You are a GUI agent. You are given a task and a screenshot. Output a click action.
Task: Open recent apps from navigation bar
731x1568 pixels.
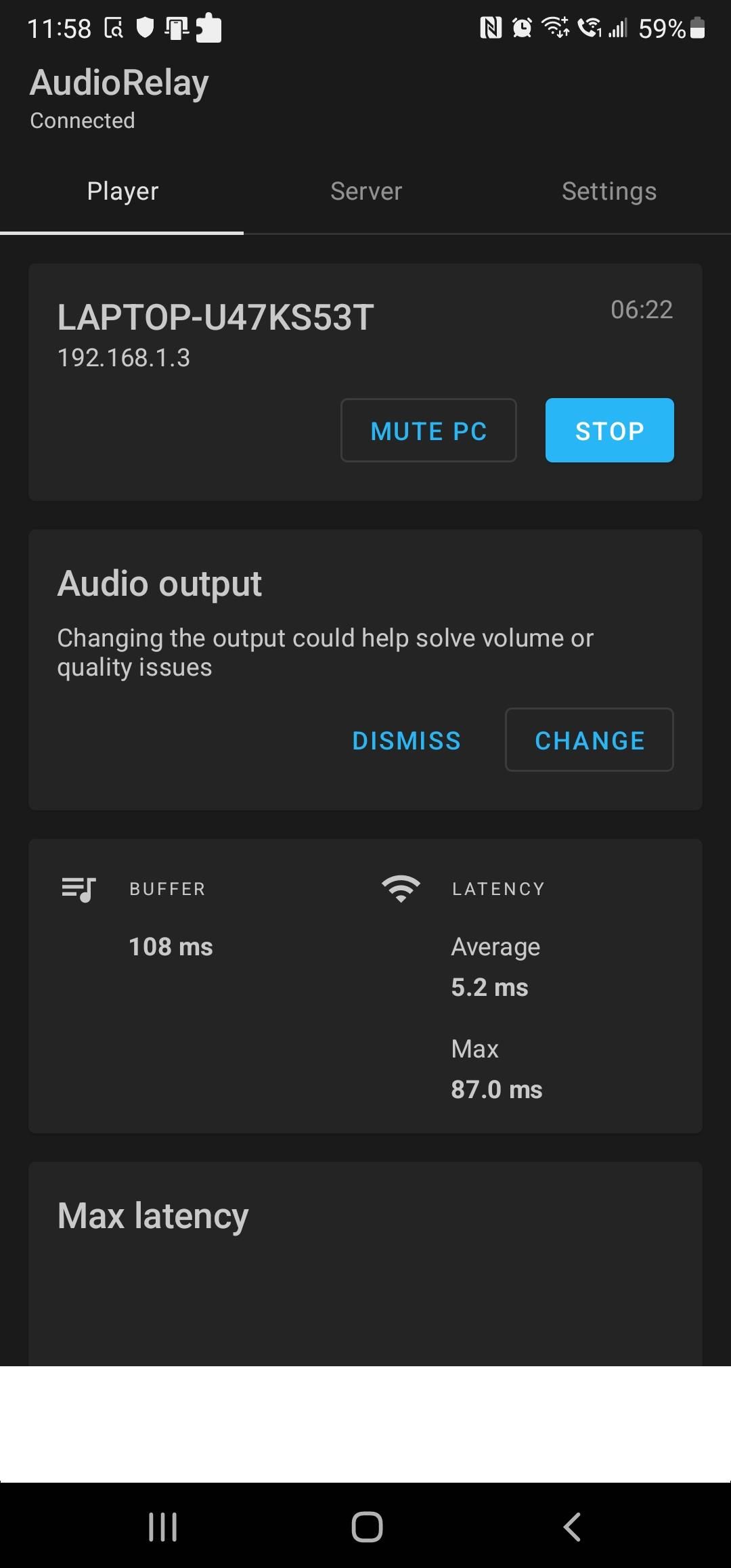click(x=162, y=1526)
